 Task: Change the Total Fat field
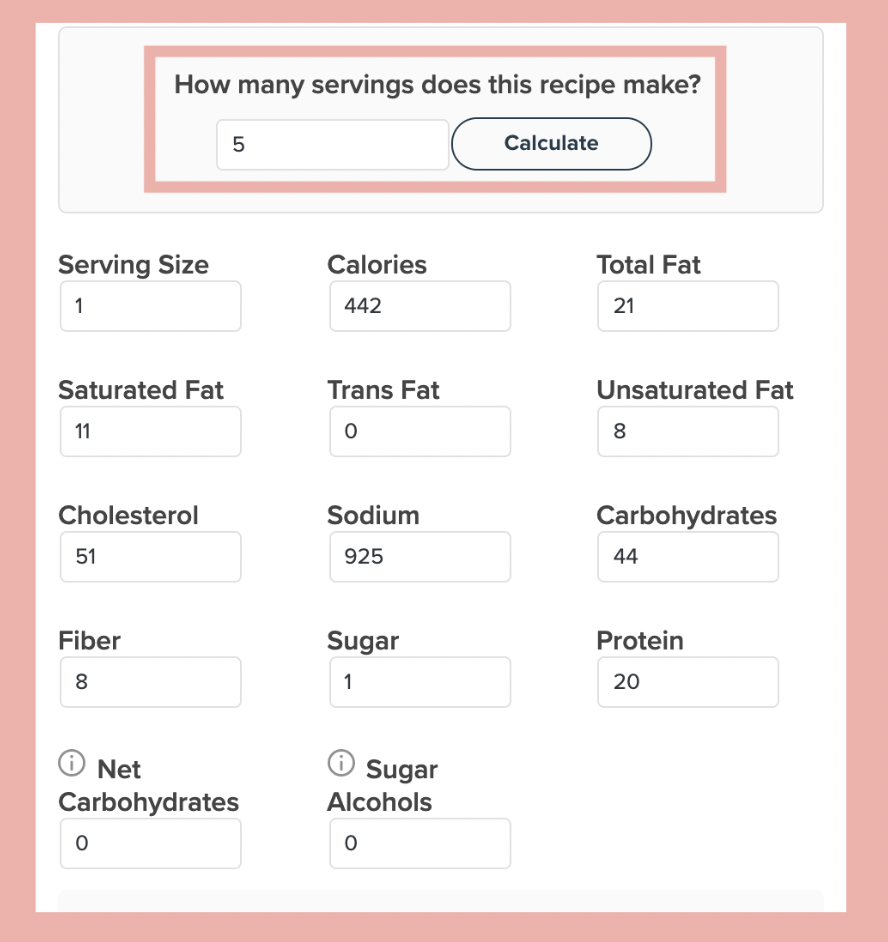pyautogui.click(x=687, y=306)
